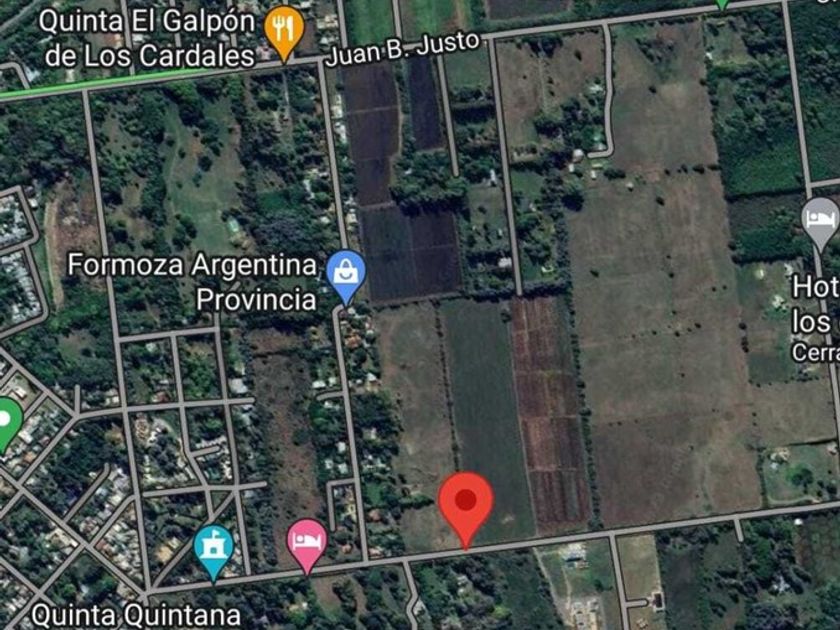840x630 pixels.
Task: Select the Formoza Argentina Provincia shopping marker
Action: (x=346, y=276)
